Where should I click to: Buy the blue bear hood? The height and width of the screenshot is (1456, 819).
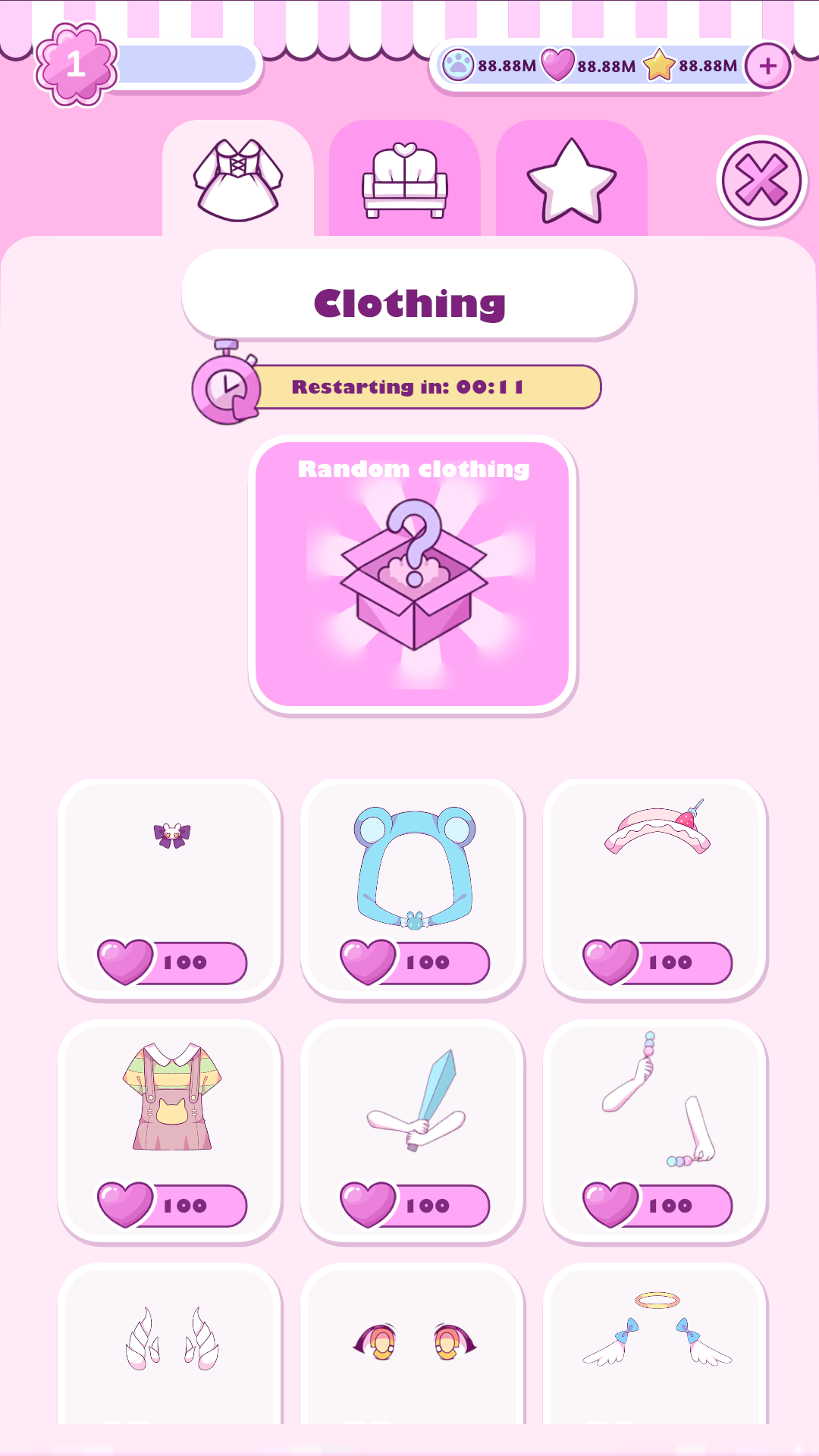[414, 962]
